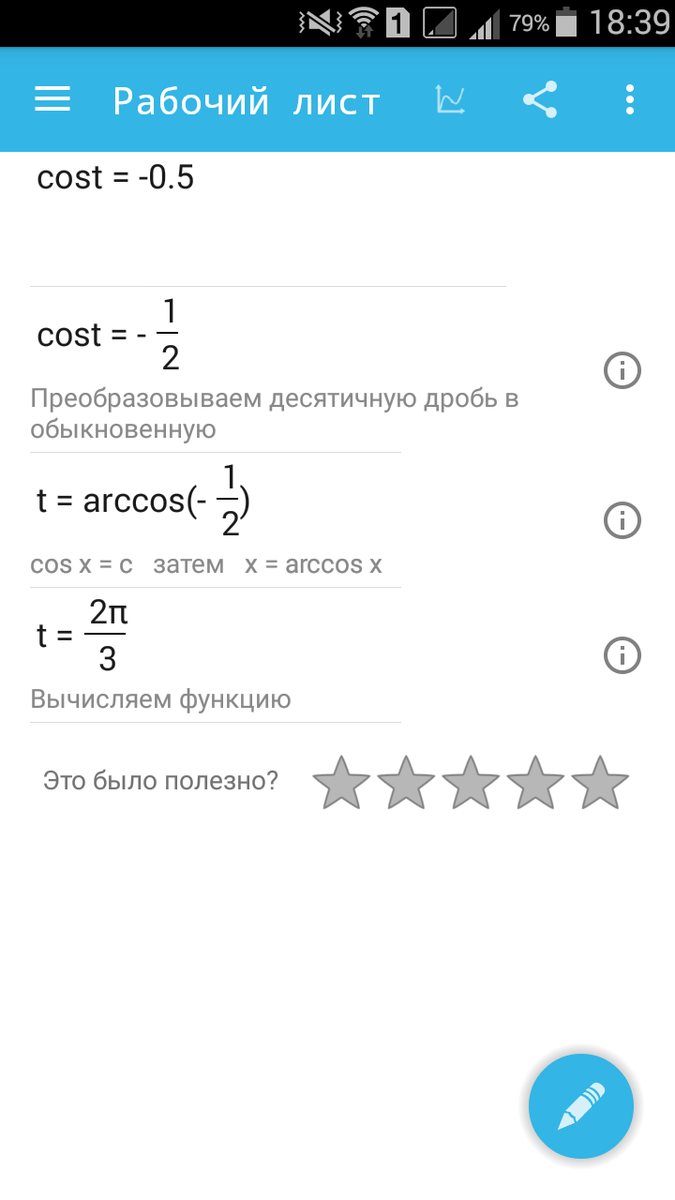This screenshot has width=675, height=1200.
Task: Open the overflow menu
Action: (x=629, y=100)
